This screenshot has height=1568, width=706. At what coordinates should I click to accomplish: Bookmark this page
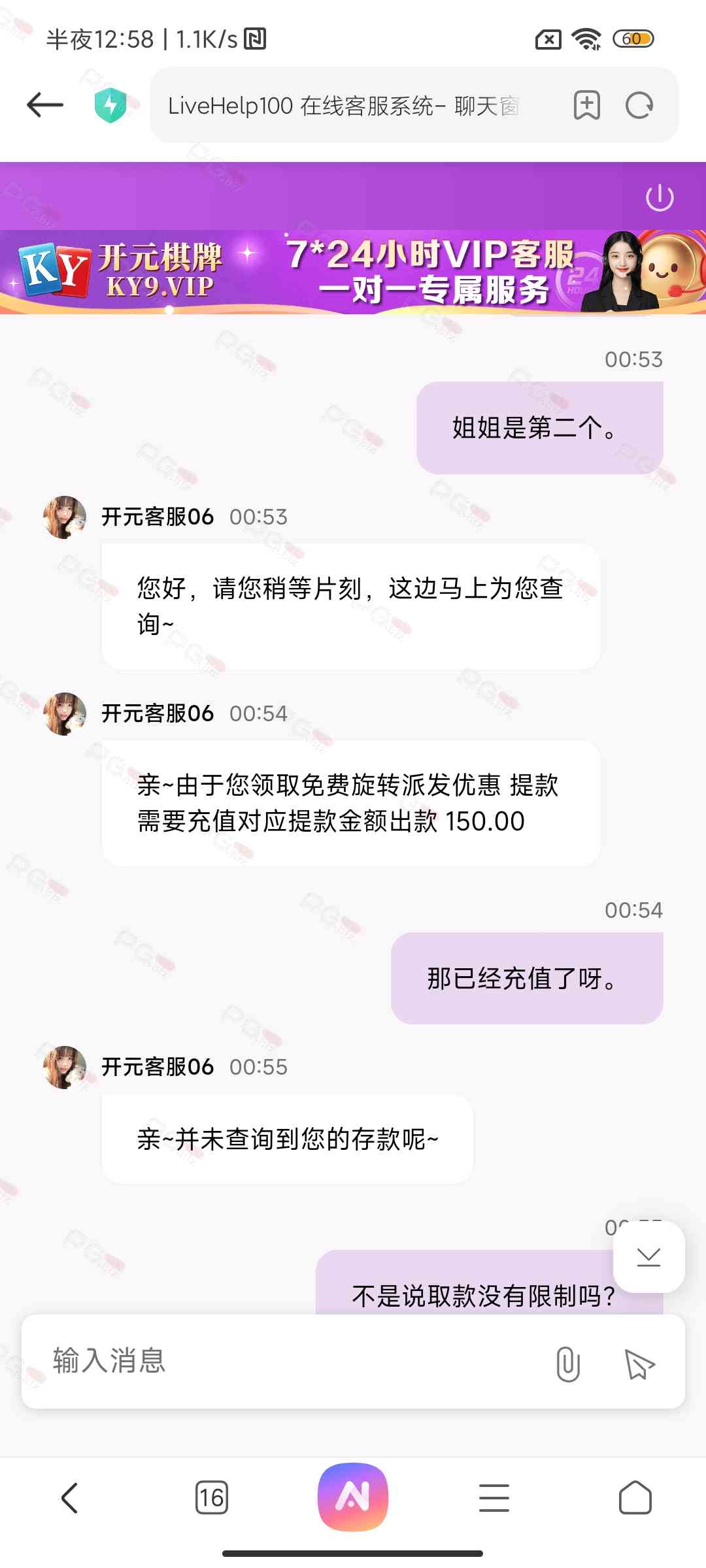(586, 105)
